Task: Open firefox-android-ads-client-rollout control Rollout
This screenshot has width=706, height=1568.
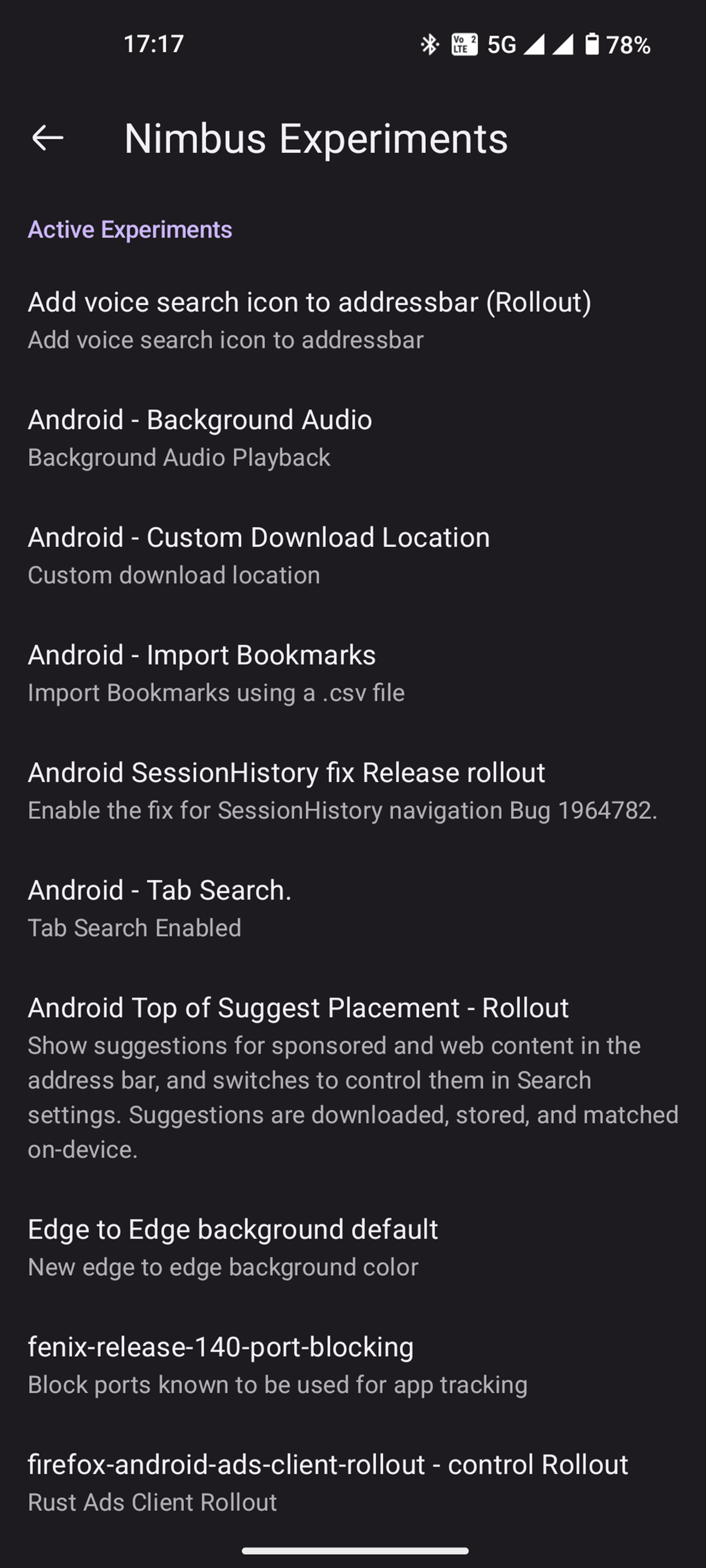Action: point(352,1482)
